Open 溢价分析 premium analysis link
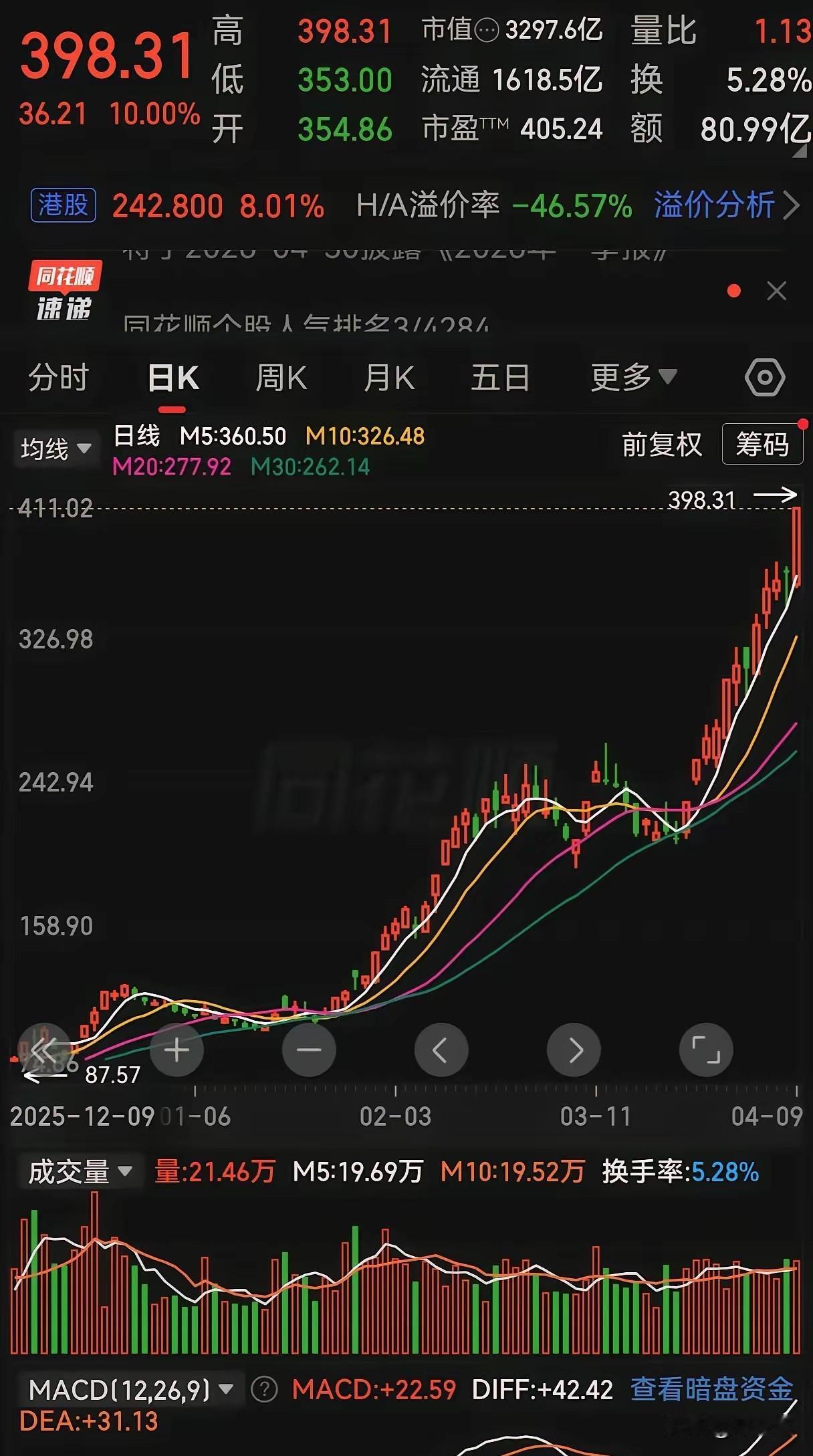813x1456 pixels. [715, 205]
